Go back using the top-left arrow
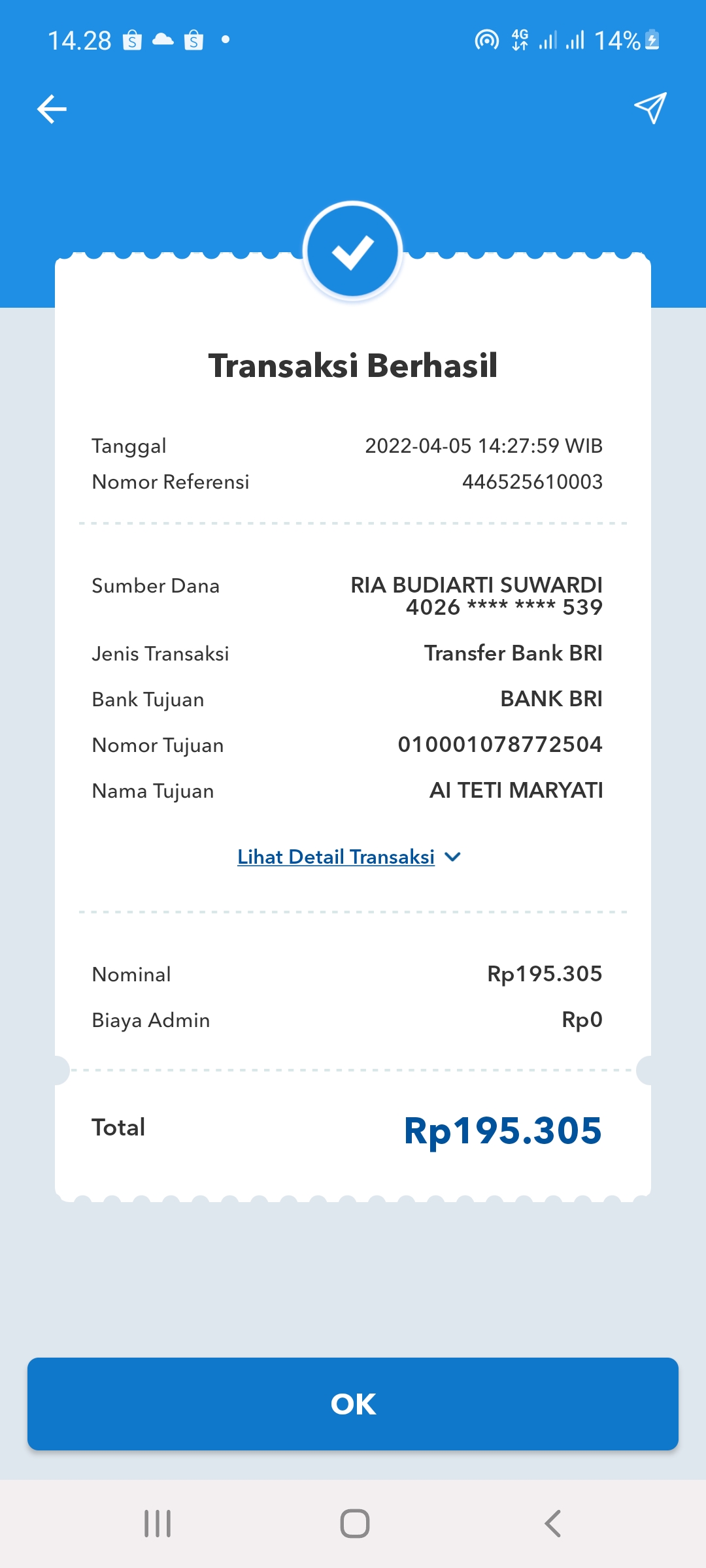This screenshot has width=706, height=1568. [x=52, y=109]
